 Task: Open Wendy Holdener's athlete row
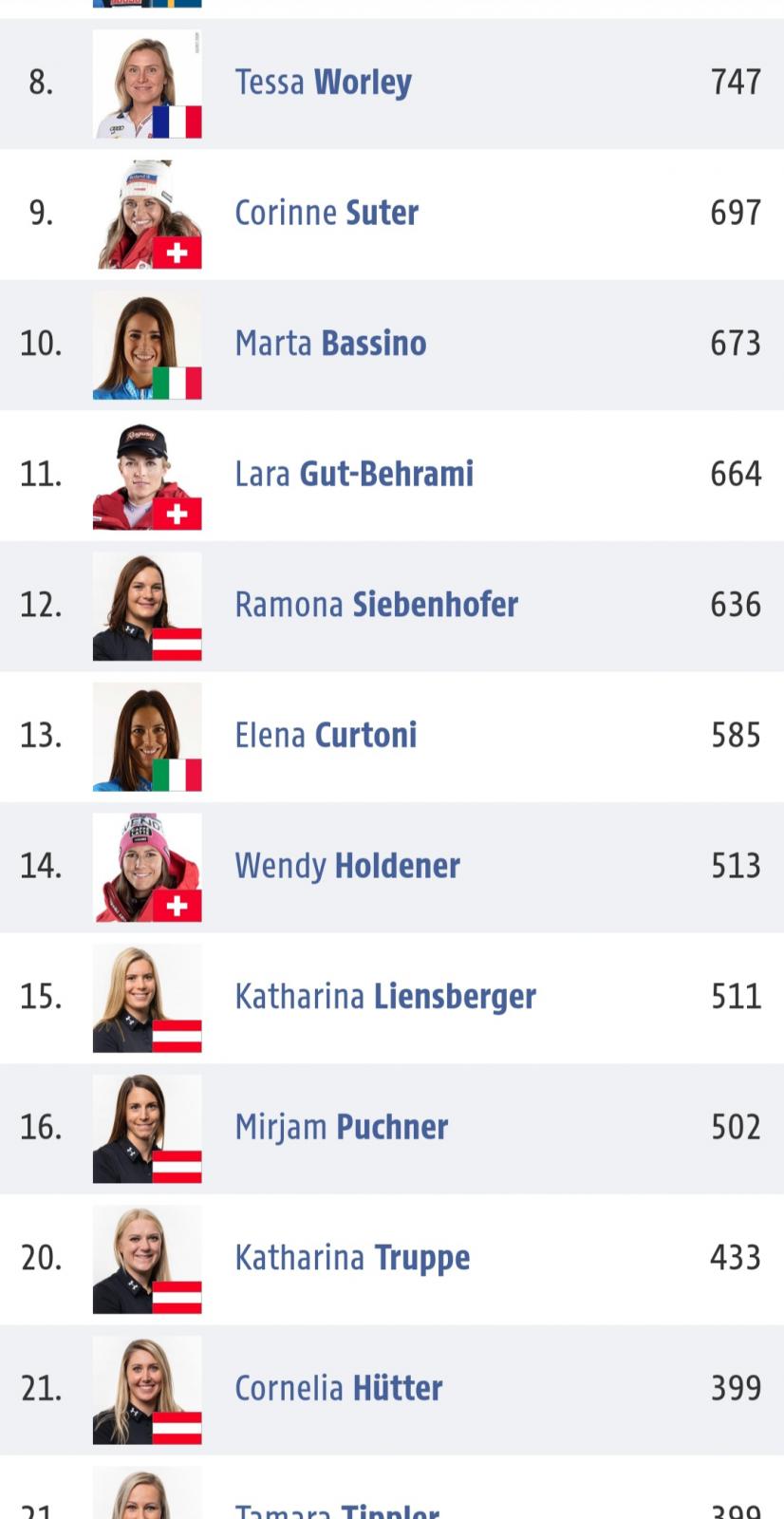(x=392, y=867)
